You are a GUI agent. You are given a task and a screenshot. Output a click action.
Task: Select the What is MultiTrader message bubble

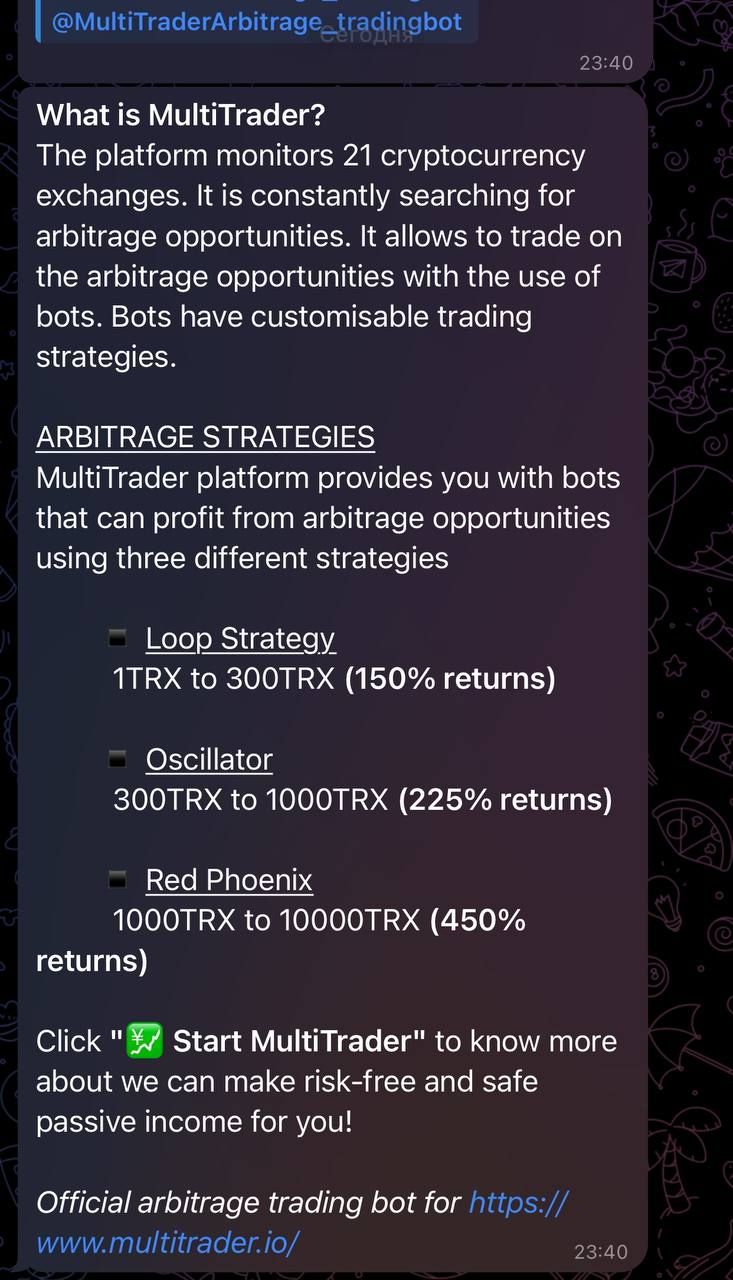tap(330, 600)
